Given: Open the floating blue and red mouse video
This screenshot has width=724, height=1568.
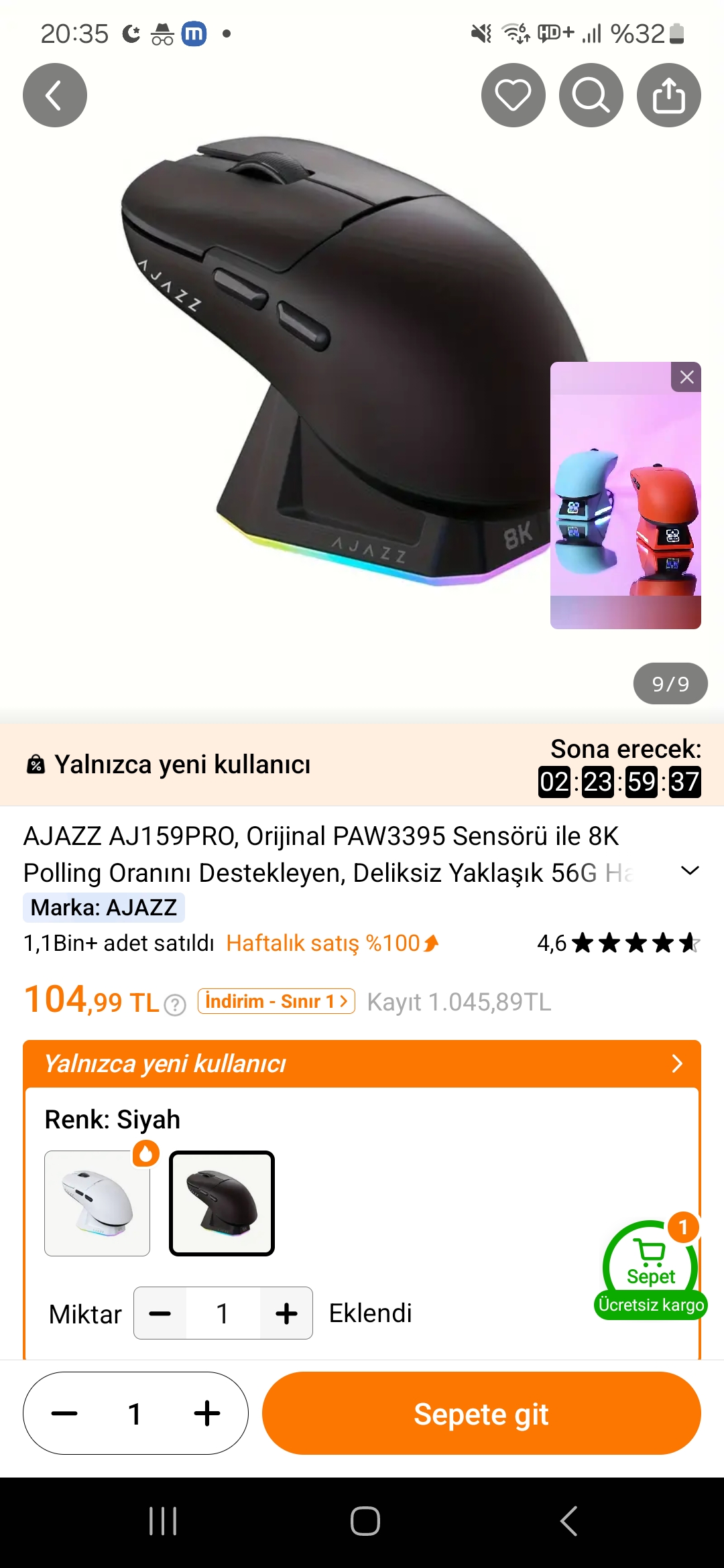Looking at the screenshot, I should 623,509.
